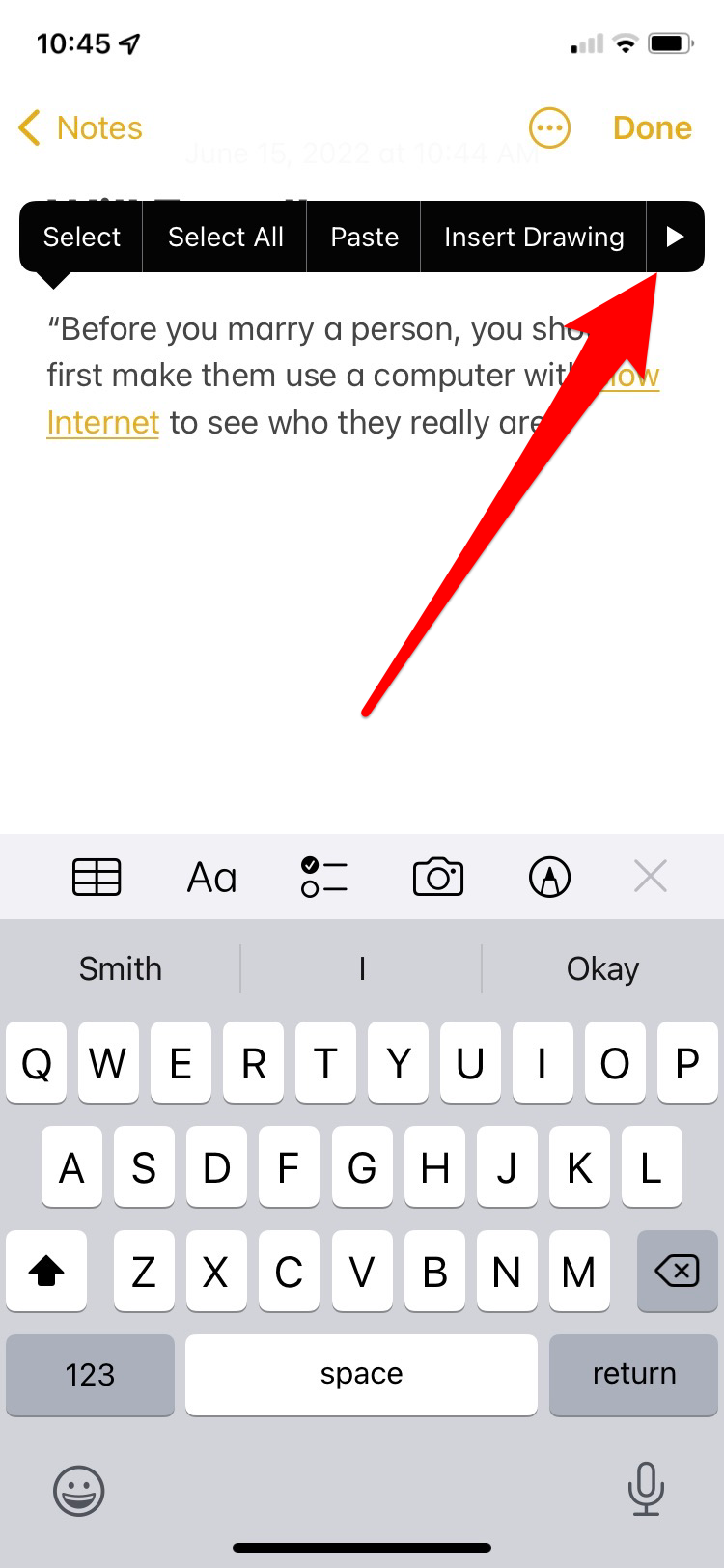The width and height of the screenshot is (724, 1568).
Task: Paste clipboard content into the note
Action: [x=364, y=237]
